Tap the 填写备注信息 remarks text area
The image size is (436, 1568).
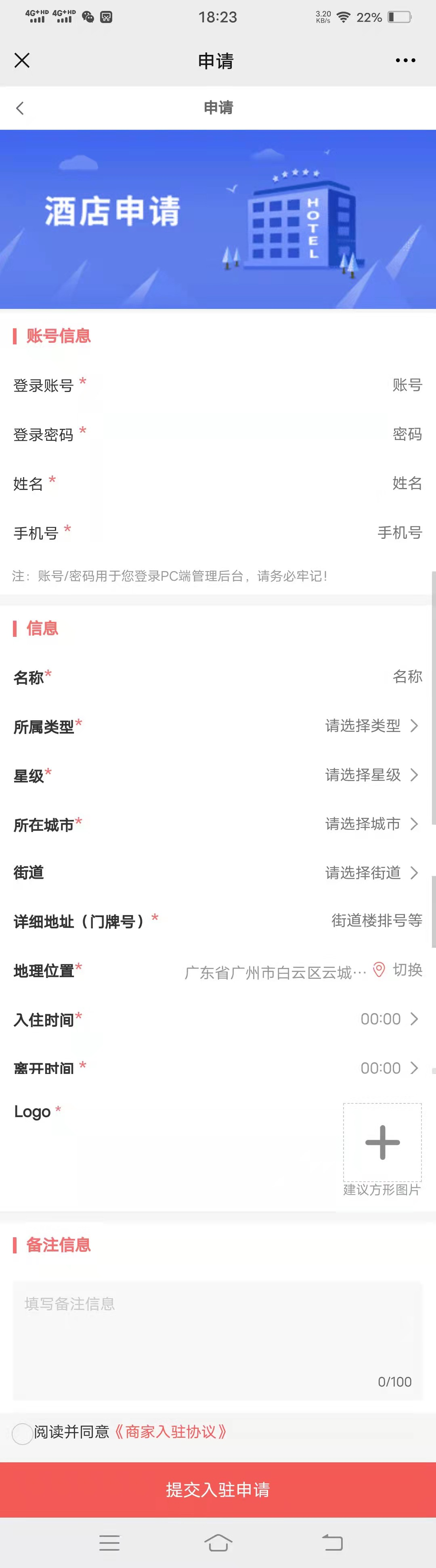217,1340
